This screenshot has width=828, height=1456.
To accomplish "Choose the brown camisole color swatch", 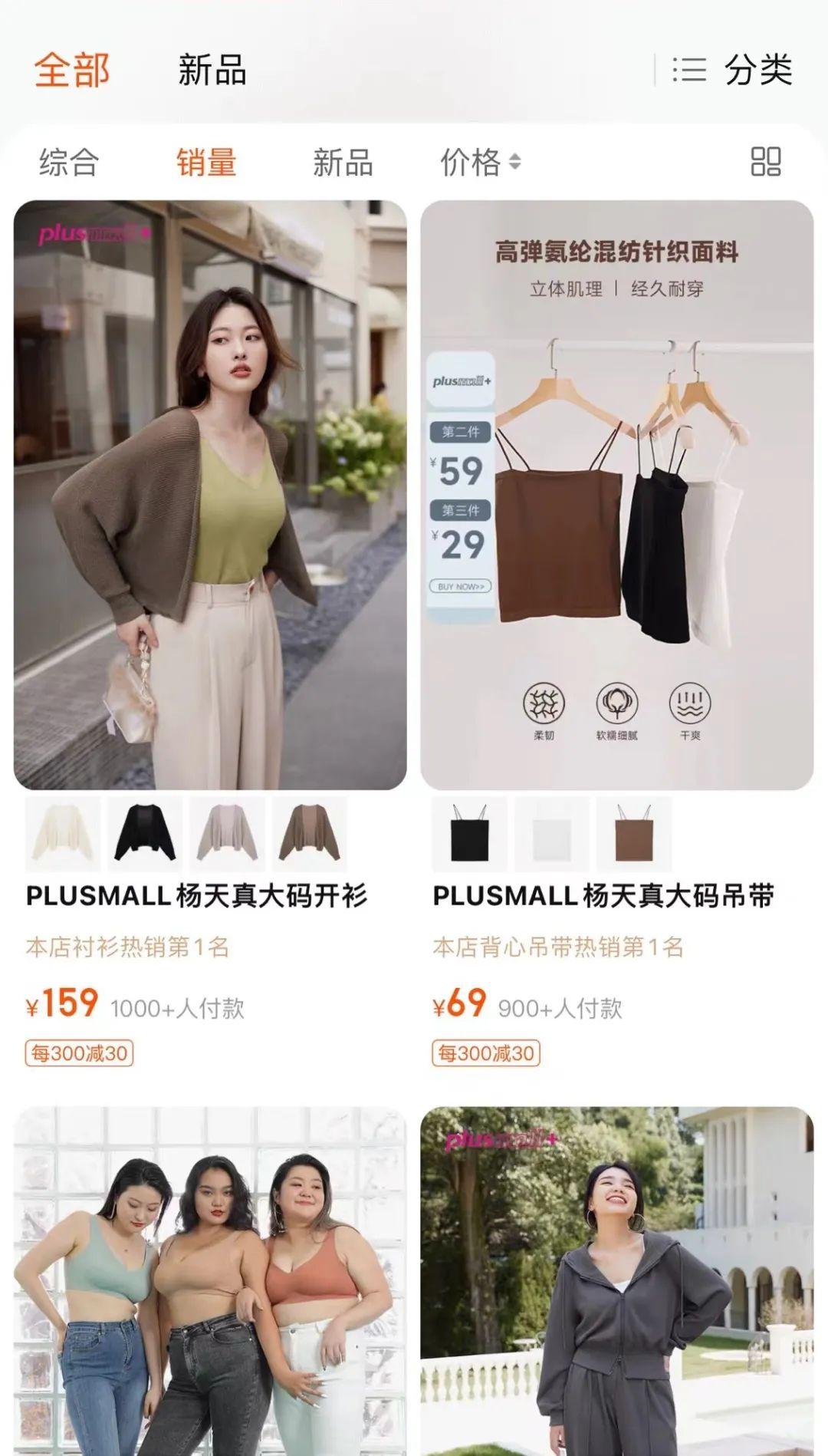I will coord(634,834).
